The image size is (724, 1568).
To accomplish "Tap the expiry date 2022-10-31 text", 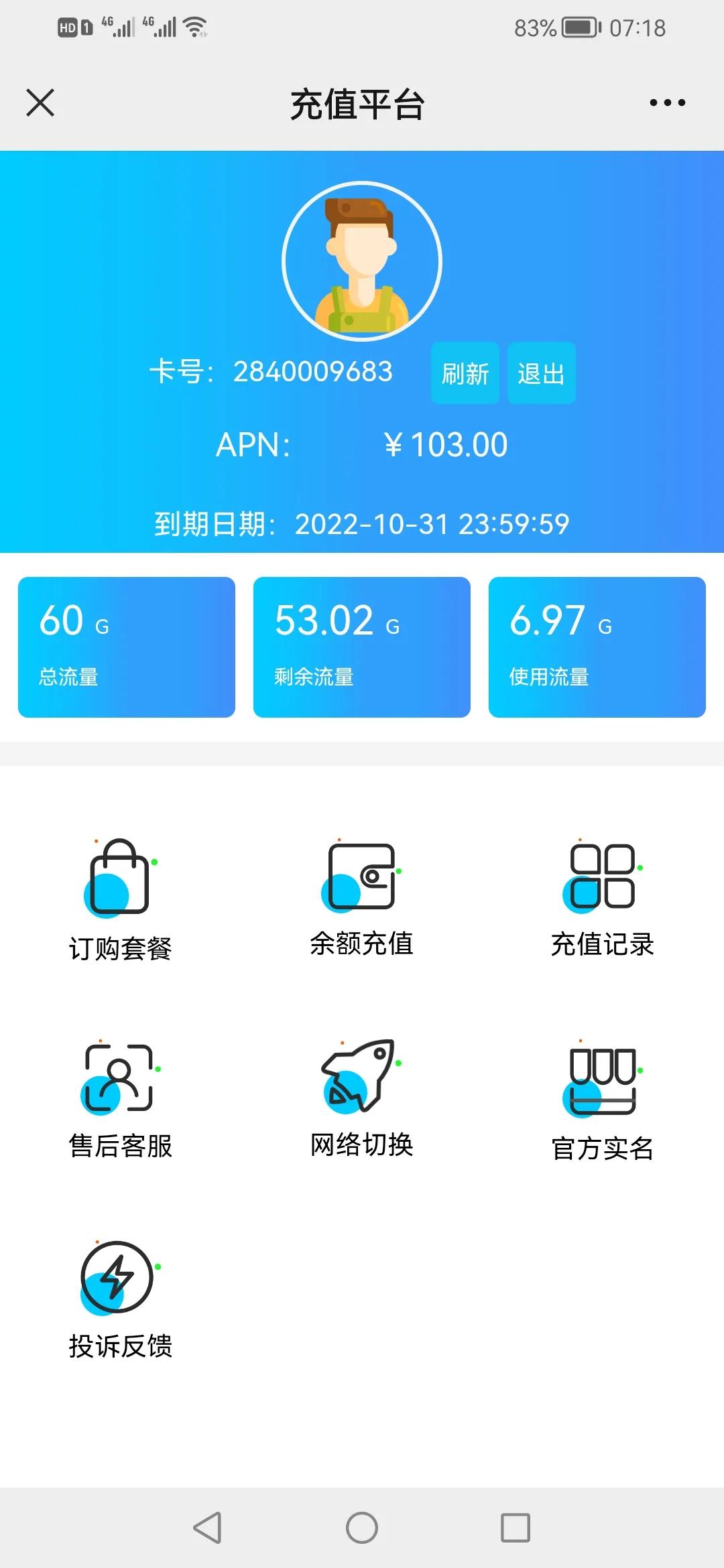I will click(433, 524).
